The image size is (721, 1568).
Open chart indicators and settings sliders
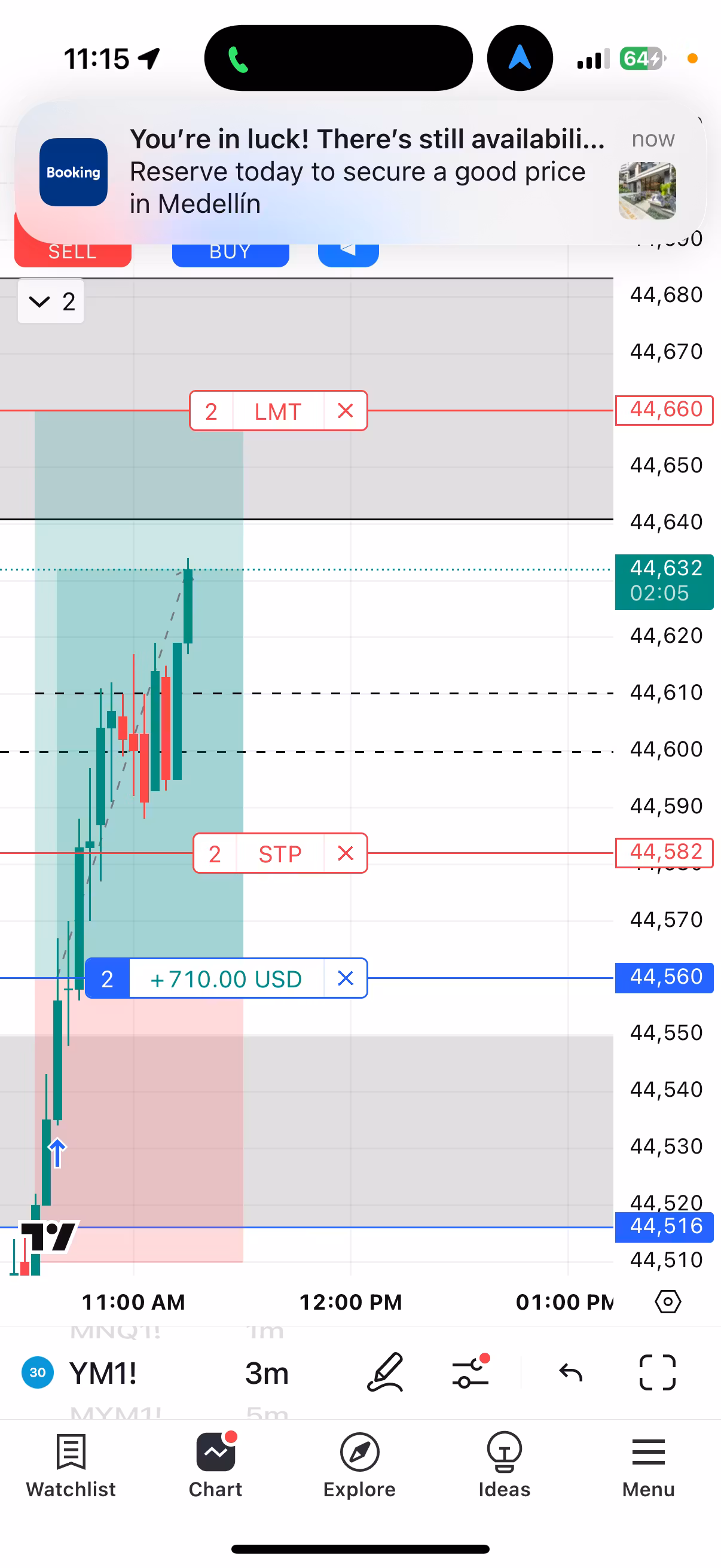(471, 1373)
